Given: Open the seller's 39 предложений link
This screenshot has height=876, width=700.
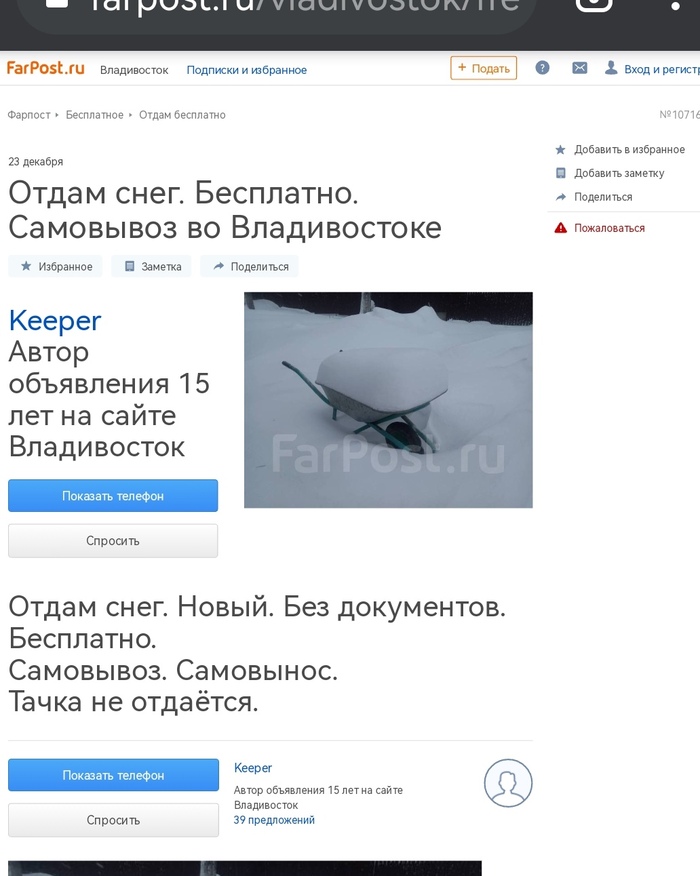Looking at the screenshot, I should (x=274, y=820).
